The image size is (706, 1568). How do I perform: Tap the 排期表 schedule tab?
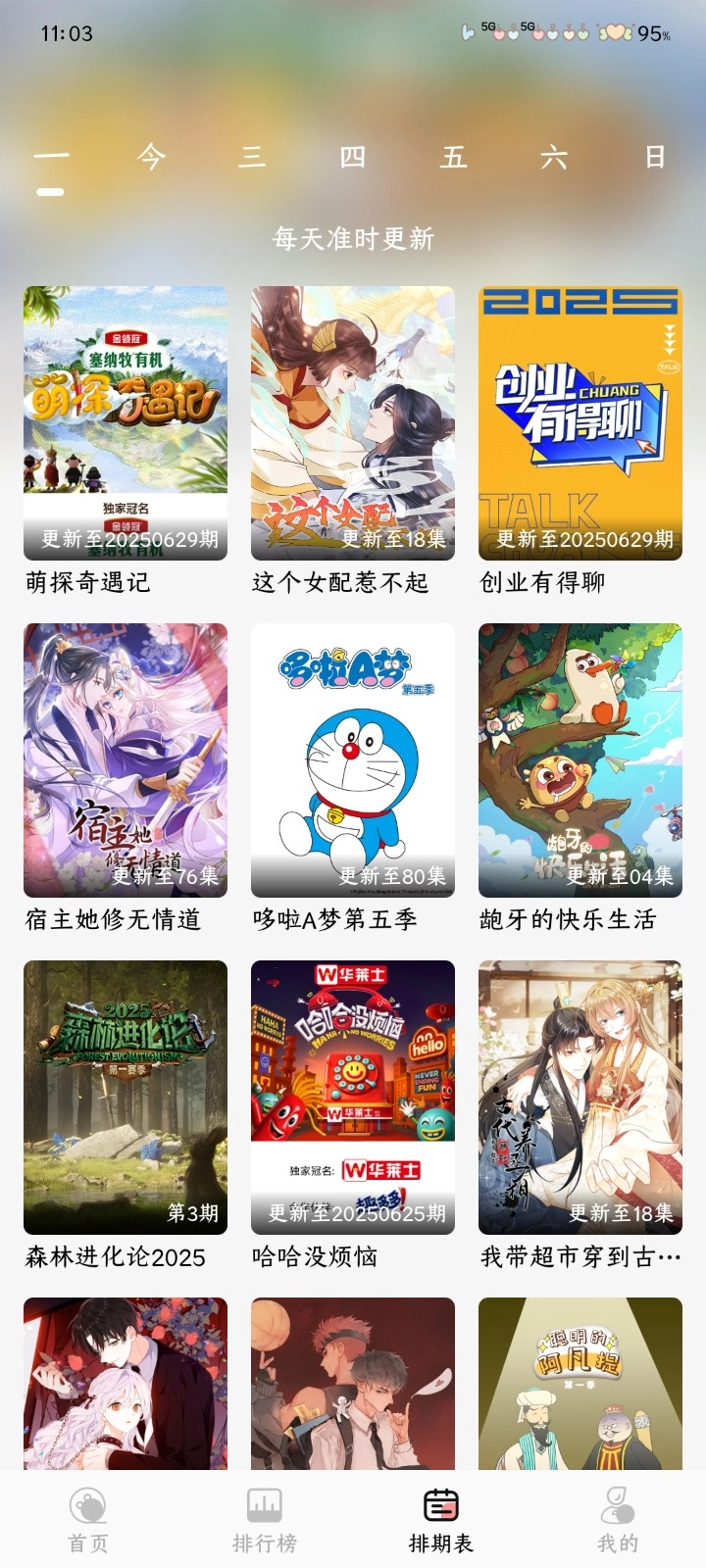tap(441, 1520)
